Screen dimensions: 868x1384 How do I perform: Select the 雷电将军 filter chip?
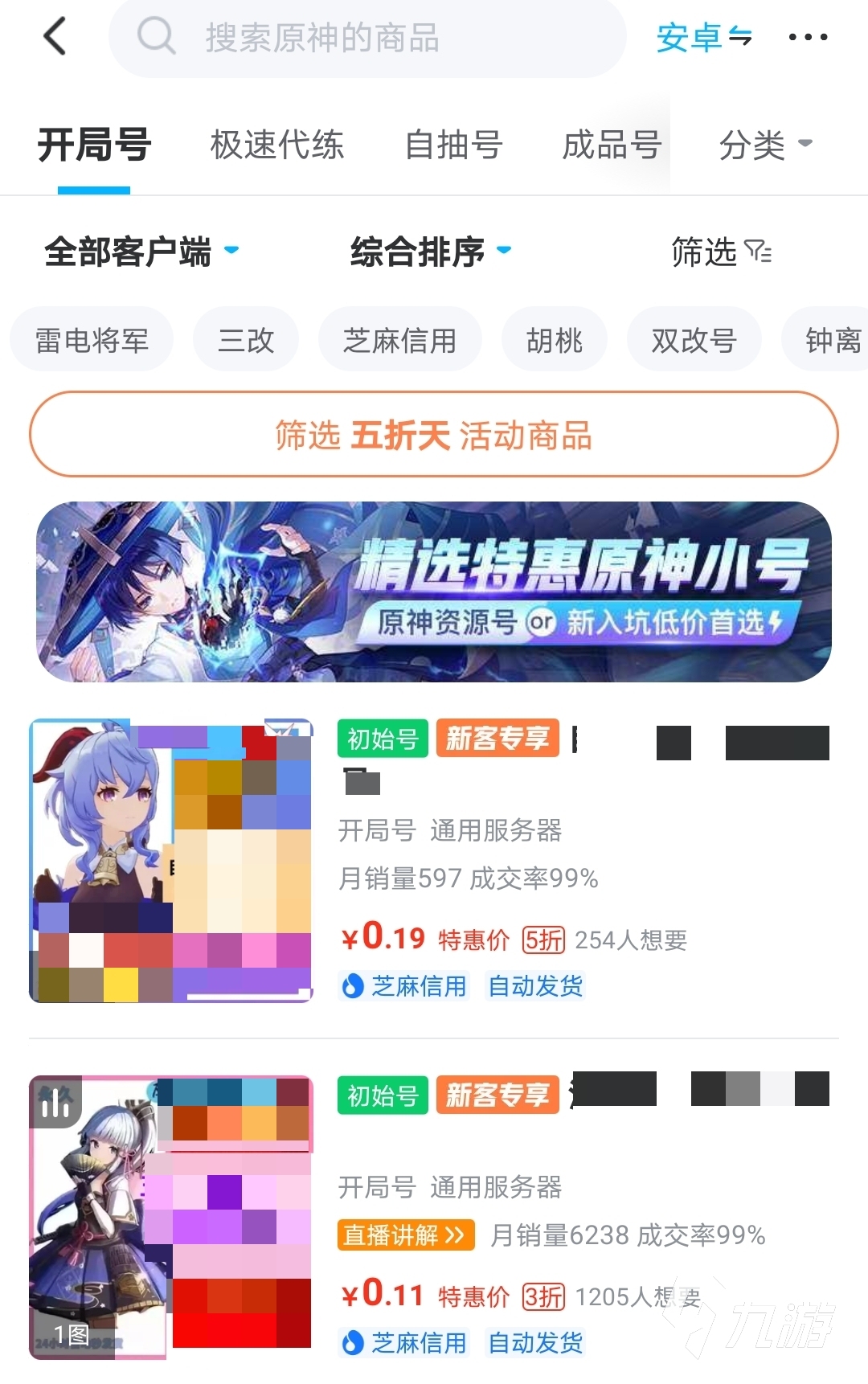[92, 340]
